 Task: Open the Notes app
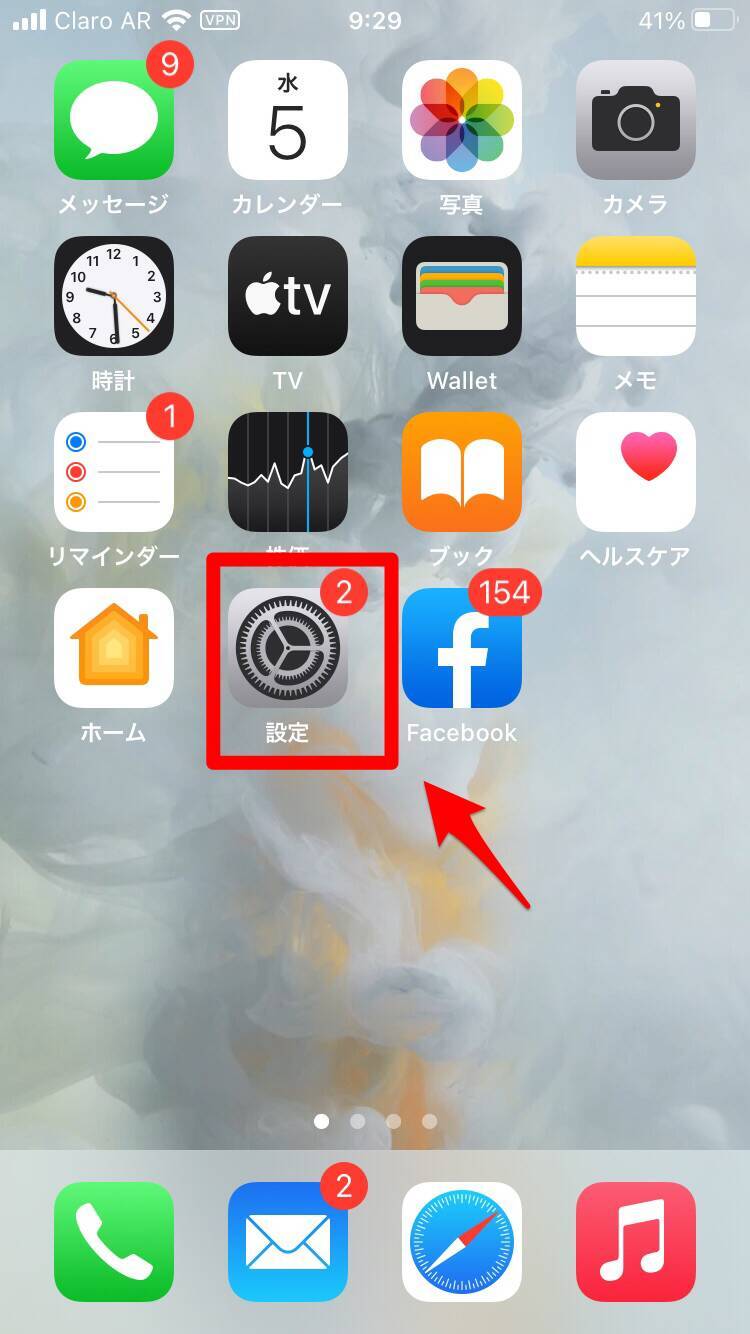(636, 296)
